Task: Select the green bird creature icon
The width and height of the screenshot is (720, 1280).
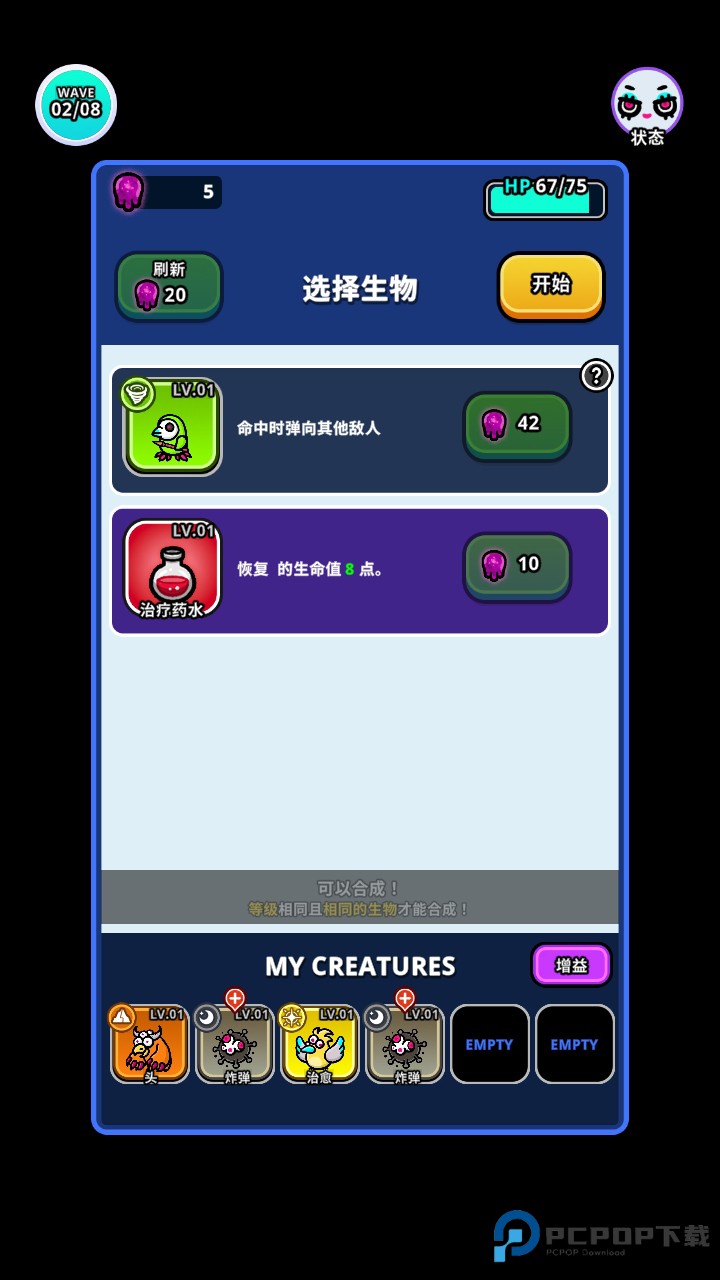Action: pos(172,425)
